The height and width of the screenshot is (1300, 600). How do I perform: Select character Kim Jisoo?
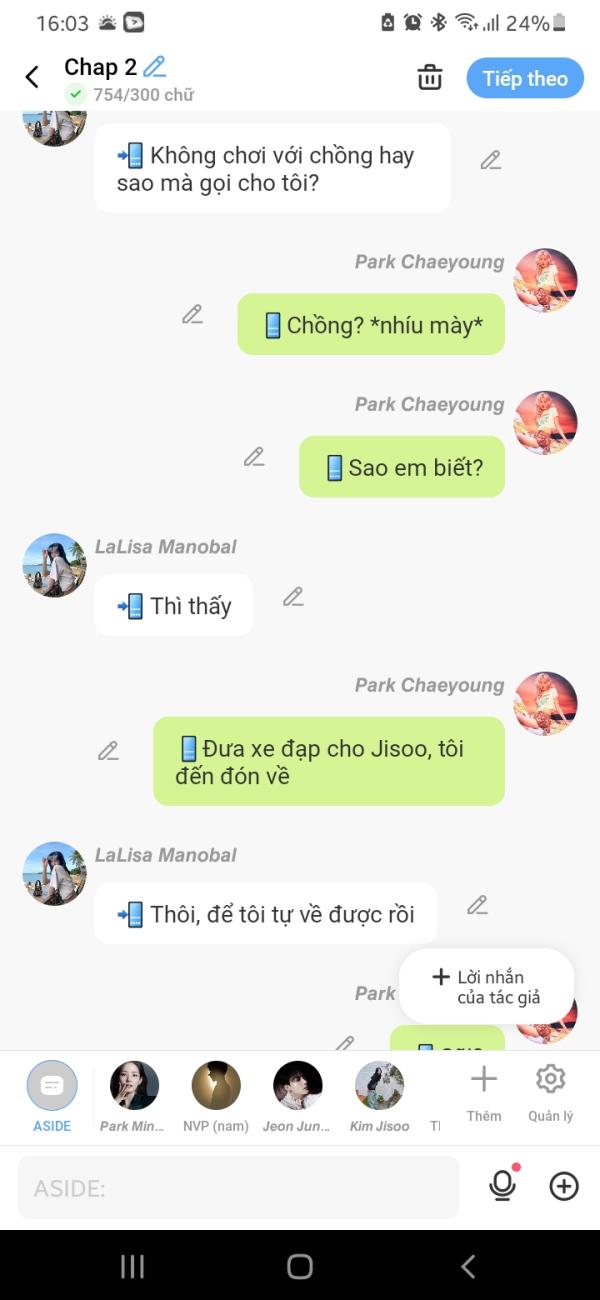[380, 1095]
